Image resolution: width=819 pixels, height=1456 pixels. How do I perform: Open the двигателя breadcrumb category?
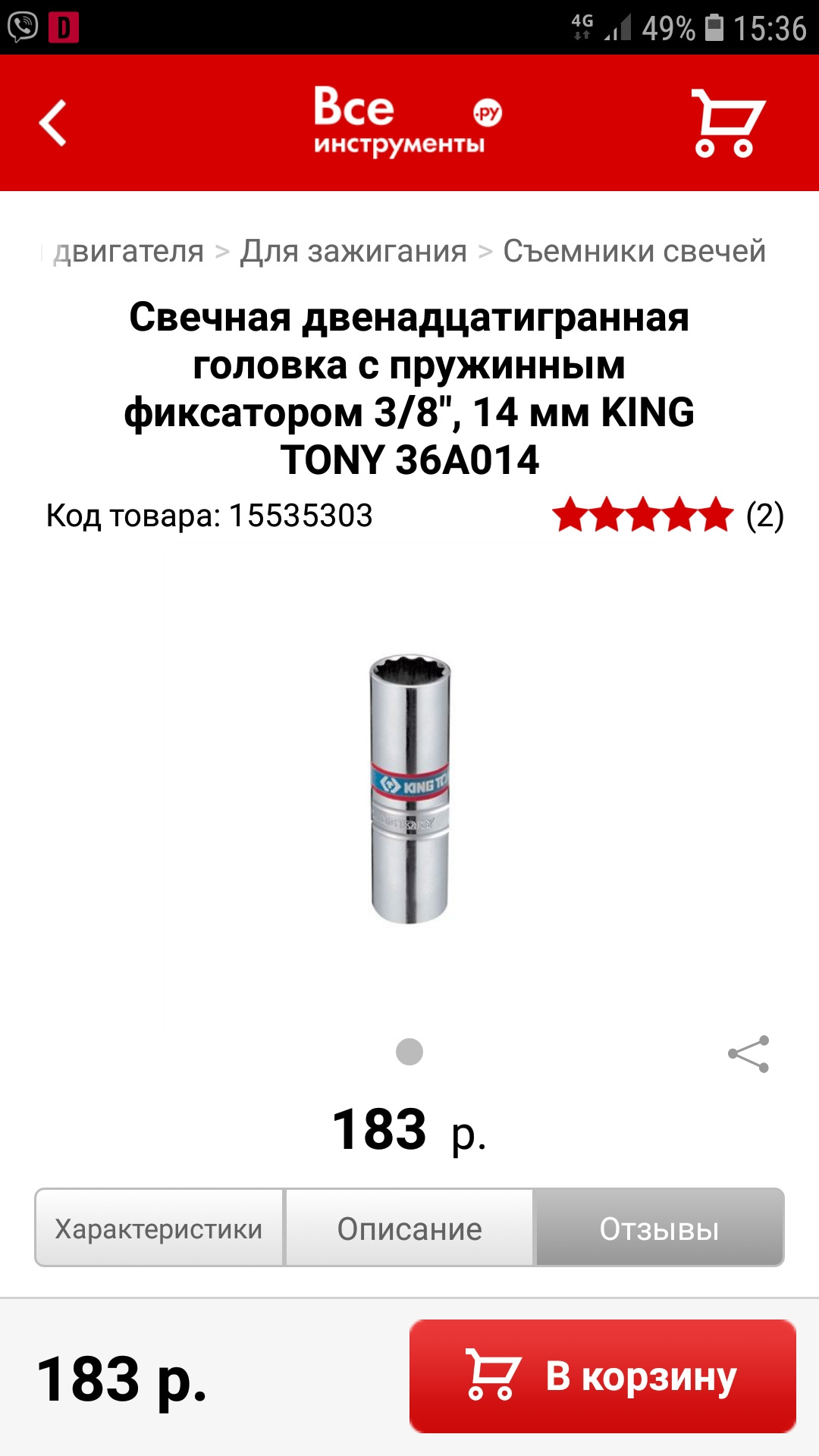[129, 251]
